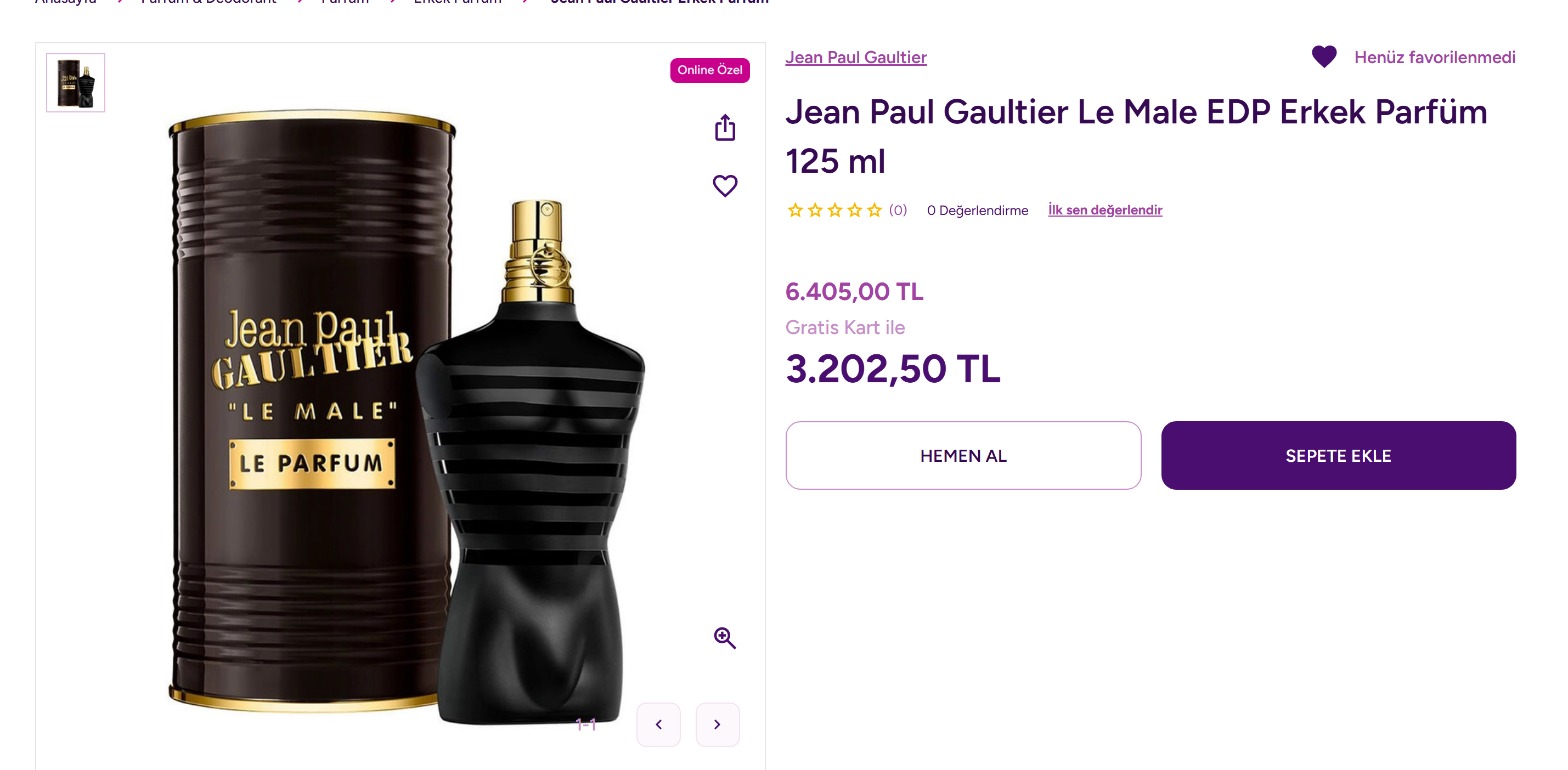Viewport: 1568px width, 770px height.
Task: Open the Jean Paul Gaultier brand link
Action: (x=855, y=57)
